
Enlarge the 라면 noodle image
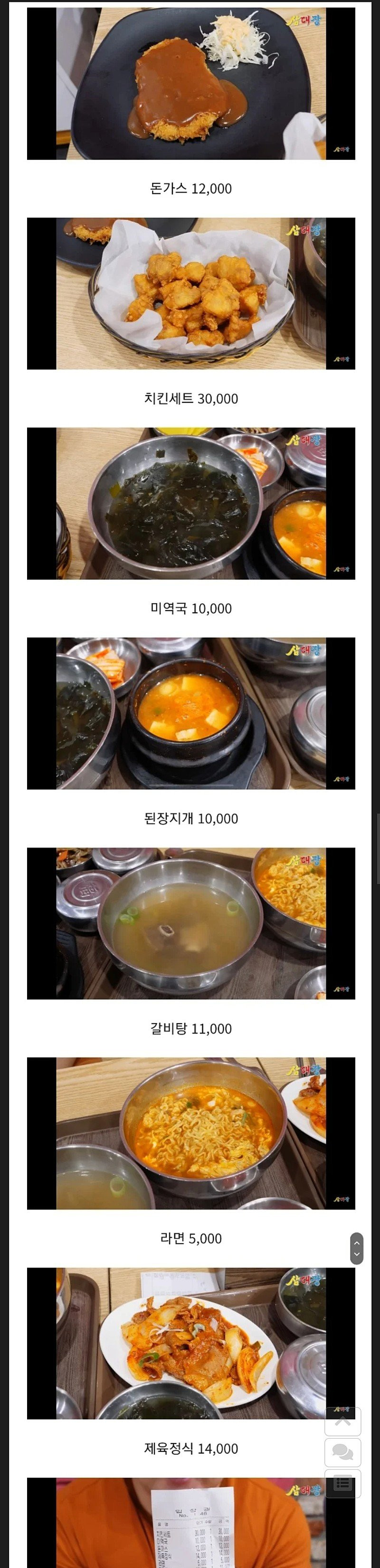[191, 1133]
